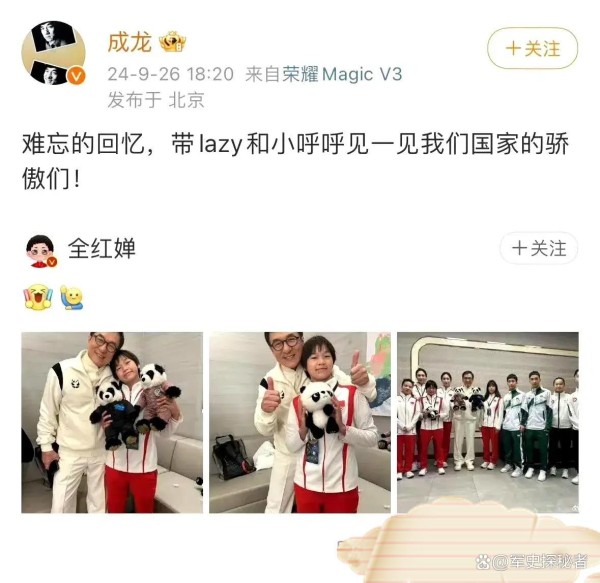Follow 全红婵 with her 关注 button
Image resolution: width=600 pixels, height=583 pixels.
click(538, 247)
